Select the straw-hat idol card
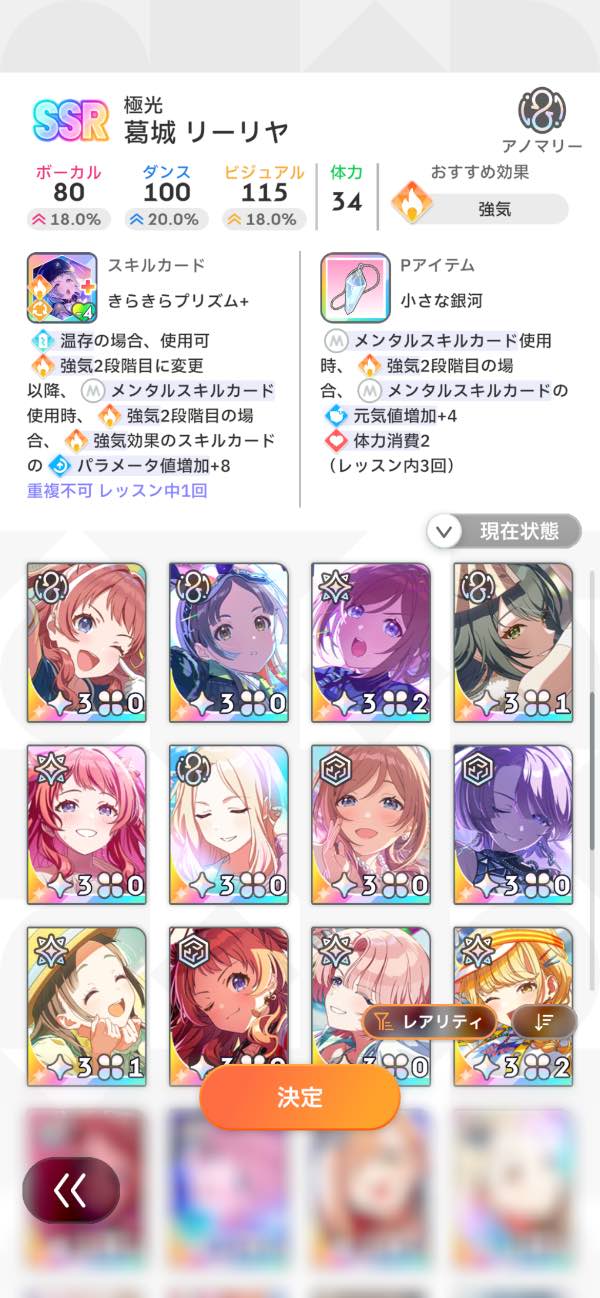Screen dimensions: 600x1298 87,1006
